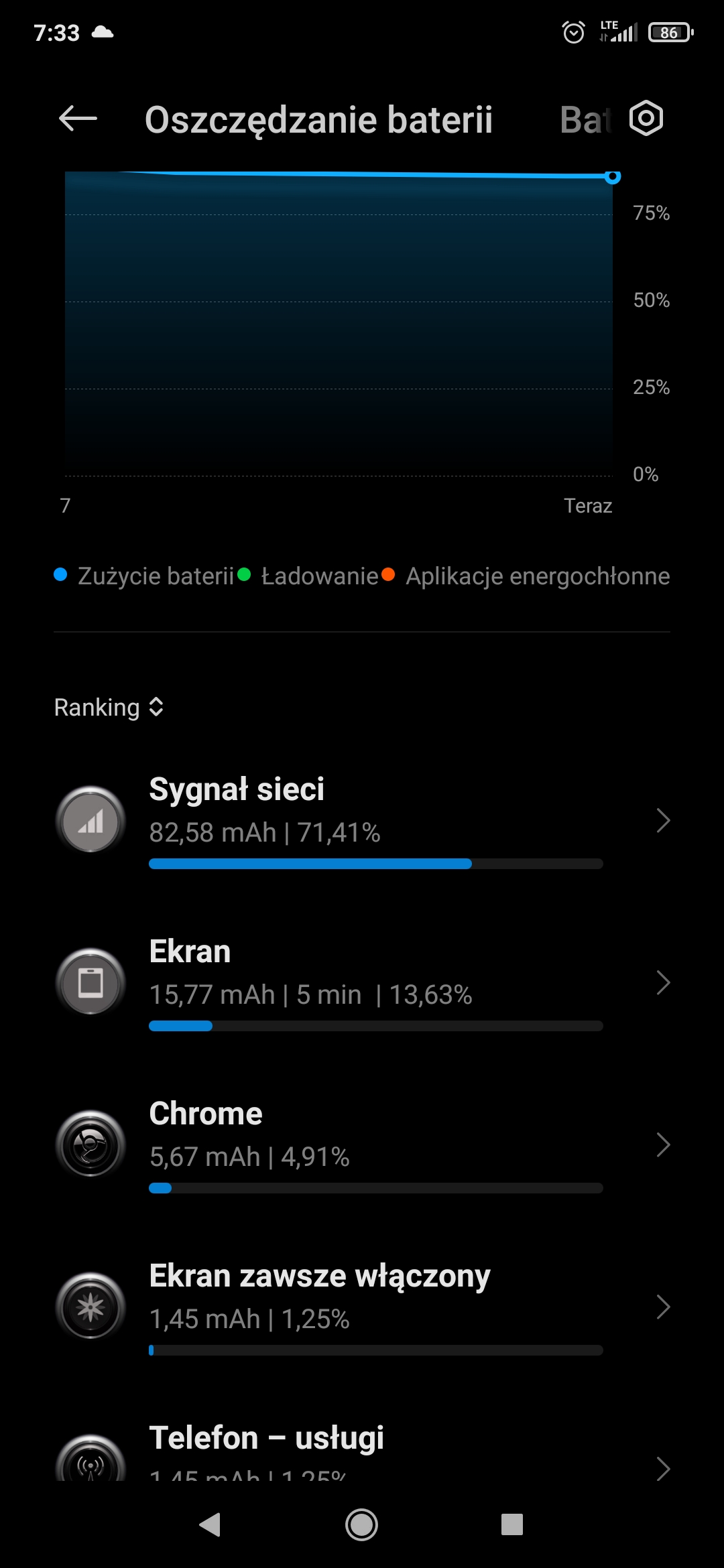Viewport: 724px width, 1568px height.
Task: Open the recent apps view
Action: [512, 1524]
